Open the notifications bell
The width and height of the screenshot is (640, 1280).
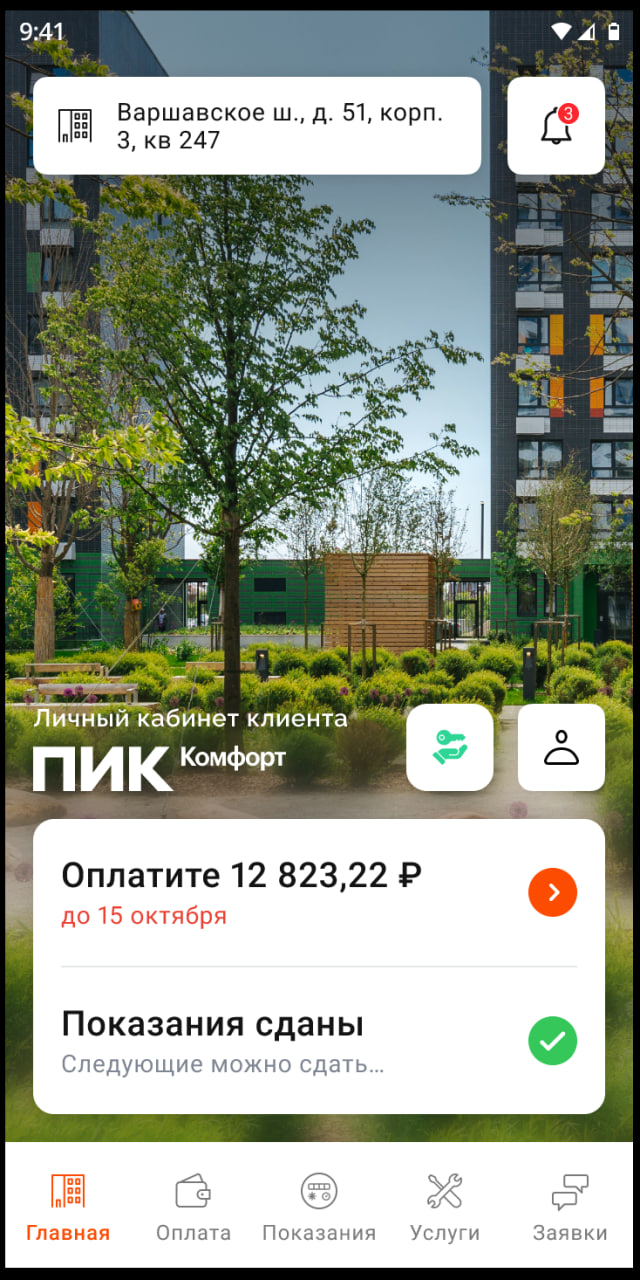tap(556, 126)
